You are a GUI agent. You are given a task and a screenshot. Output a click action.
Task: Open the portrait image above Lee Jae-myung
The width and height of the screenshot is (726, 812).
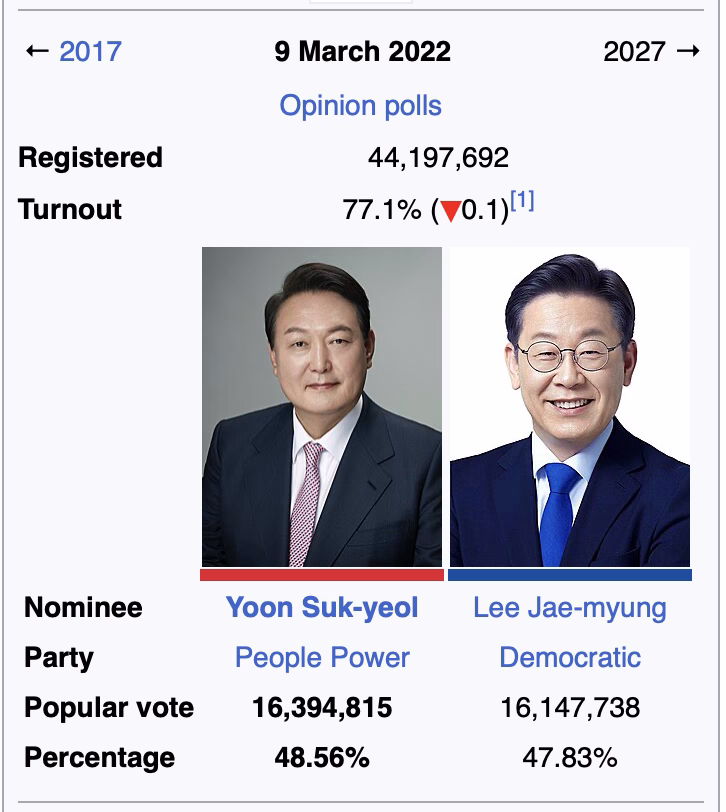click(570, 407)
